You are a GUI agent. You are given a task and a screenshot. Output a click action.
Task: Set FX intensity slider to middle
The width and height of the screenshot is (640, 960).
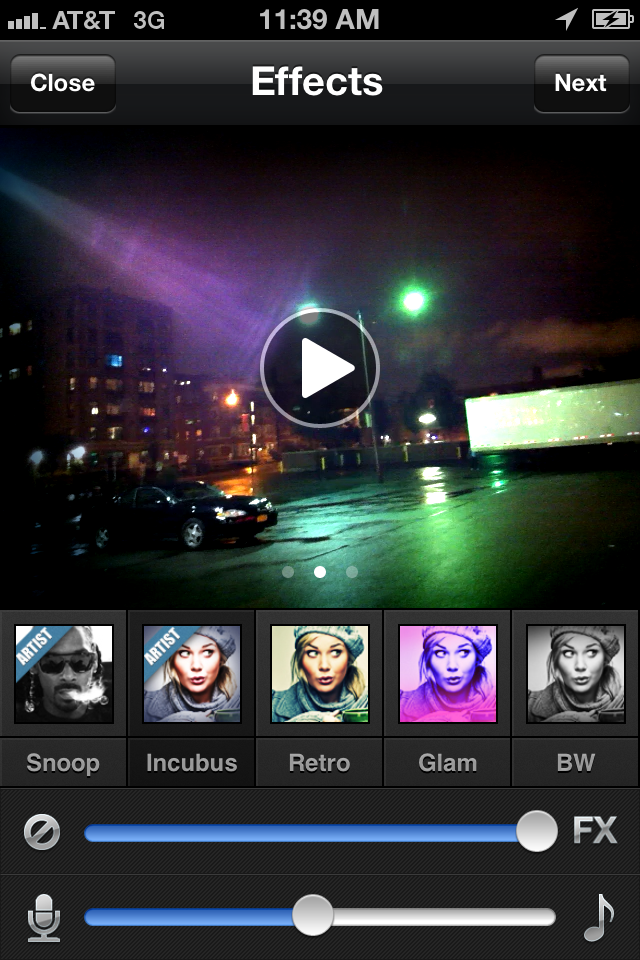click(320, 832)
